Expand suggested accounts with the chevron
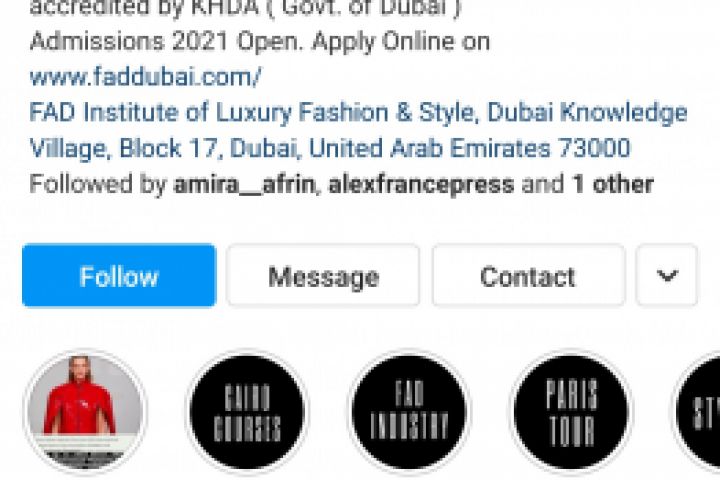The width and height of the screenshot is (720, 480). [x=667, y=276]
